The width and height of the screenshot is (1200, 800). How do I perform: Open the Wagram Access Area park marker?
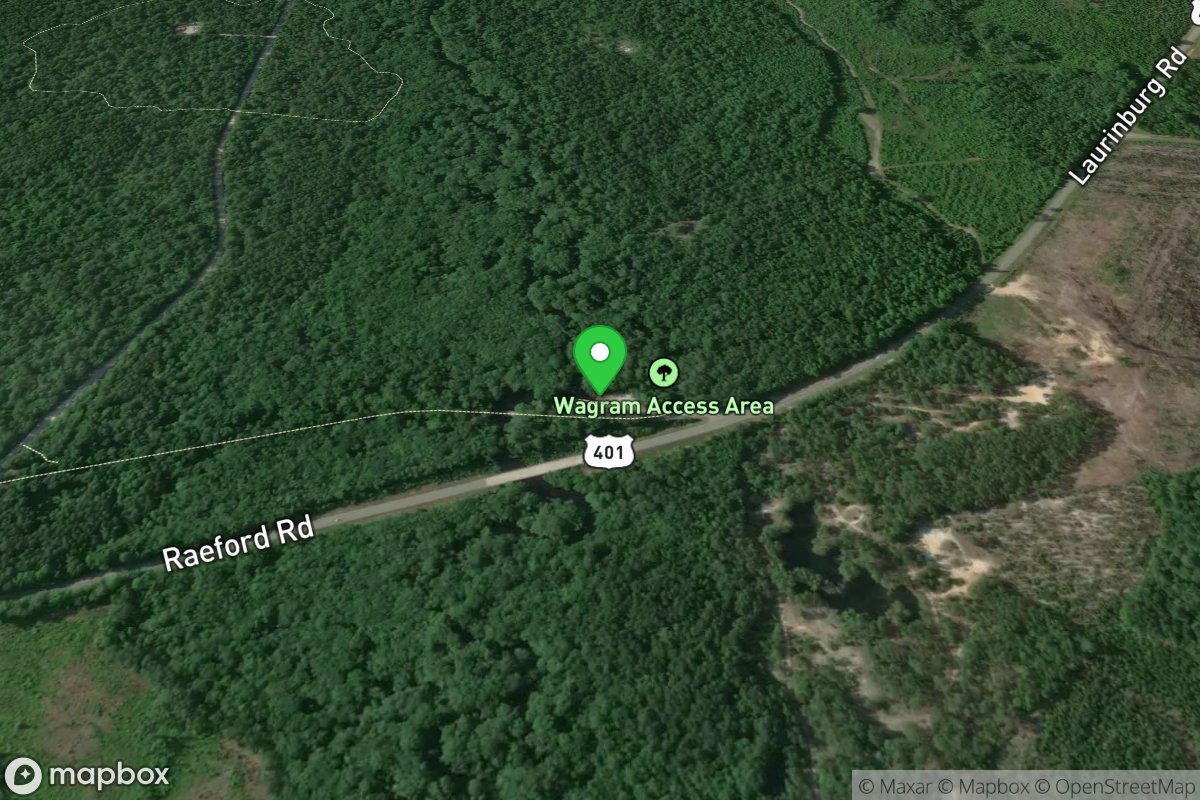(663, 374)
